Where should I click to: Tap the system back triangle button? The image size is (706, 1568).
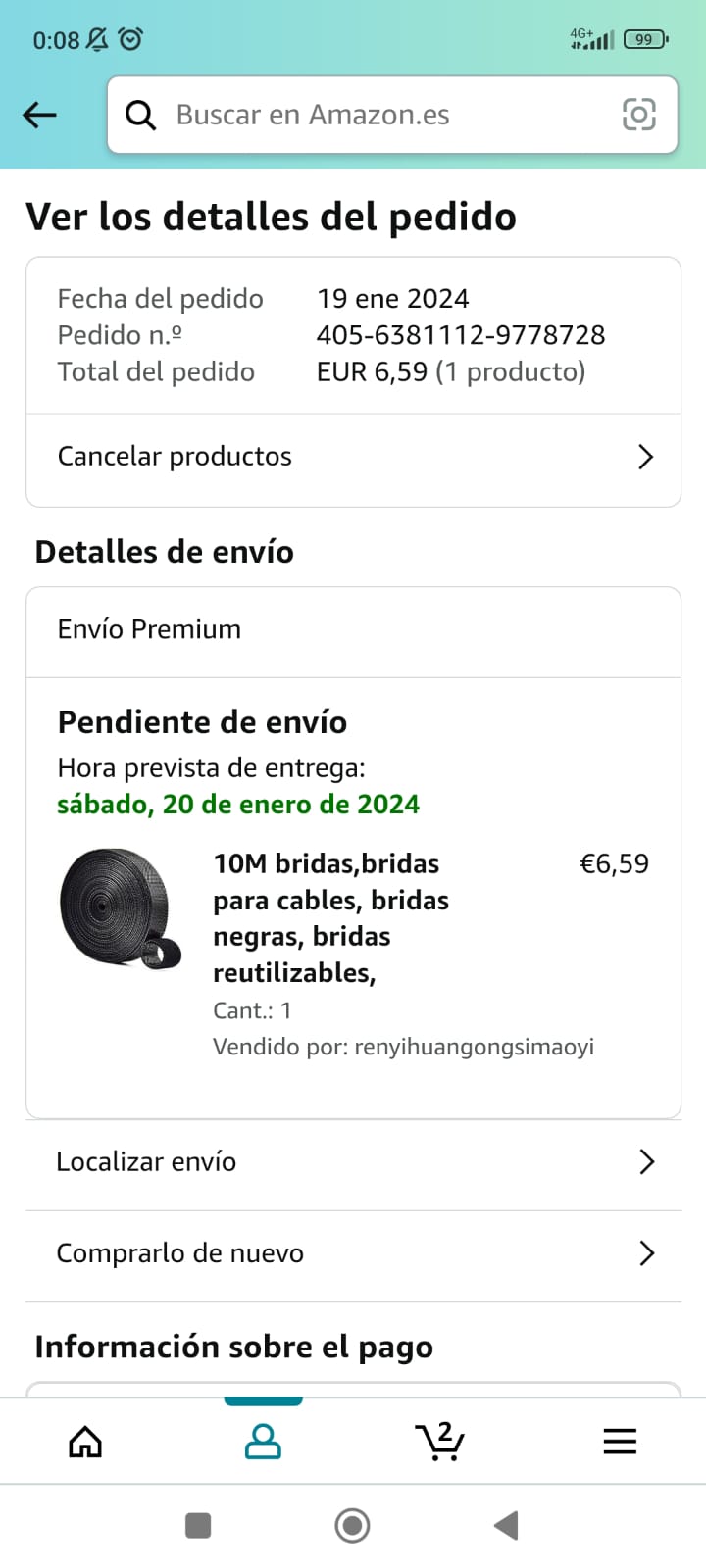tap(506, 1525)
